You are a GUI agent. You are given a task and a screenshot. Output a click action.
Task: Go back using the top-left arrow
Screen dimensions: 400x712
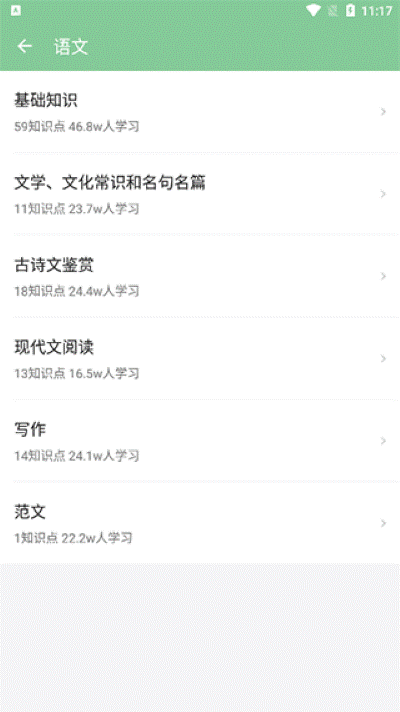[x=25, y=46]
